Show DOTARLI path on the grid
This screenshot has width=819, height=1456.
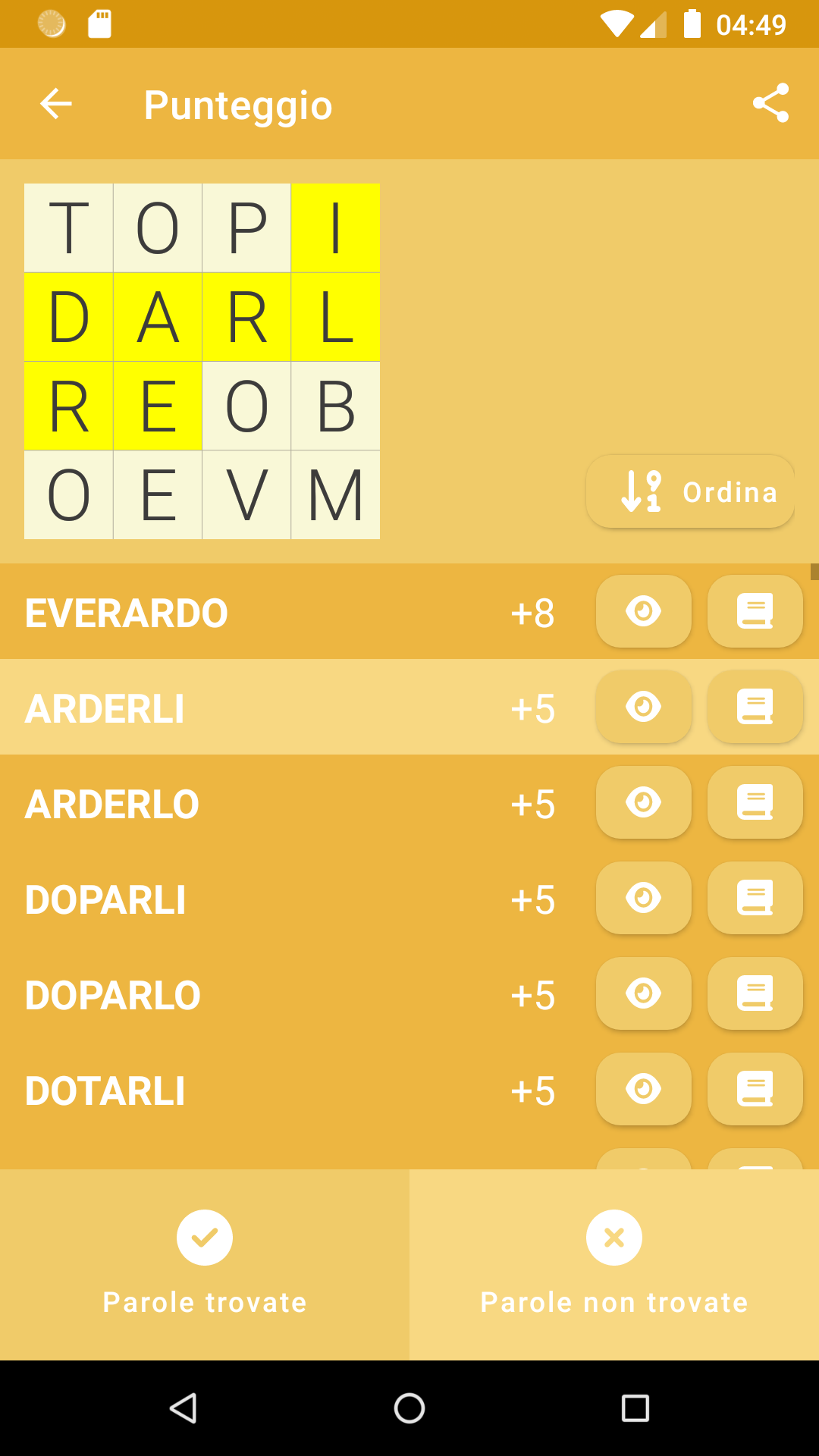643,1090
